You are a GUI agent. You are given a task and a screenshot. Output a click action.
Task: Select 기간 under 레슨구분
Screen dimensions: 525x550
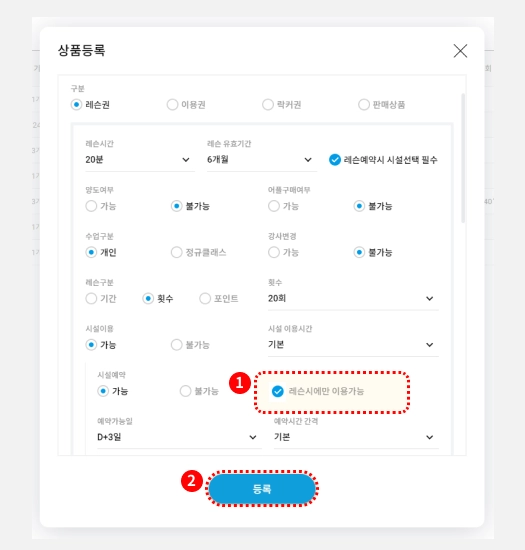coord(101,299)
